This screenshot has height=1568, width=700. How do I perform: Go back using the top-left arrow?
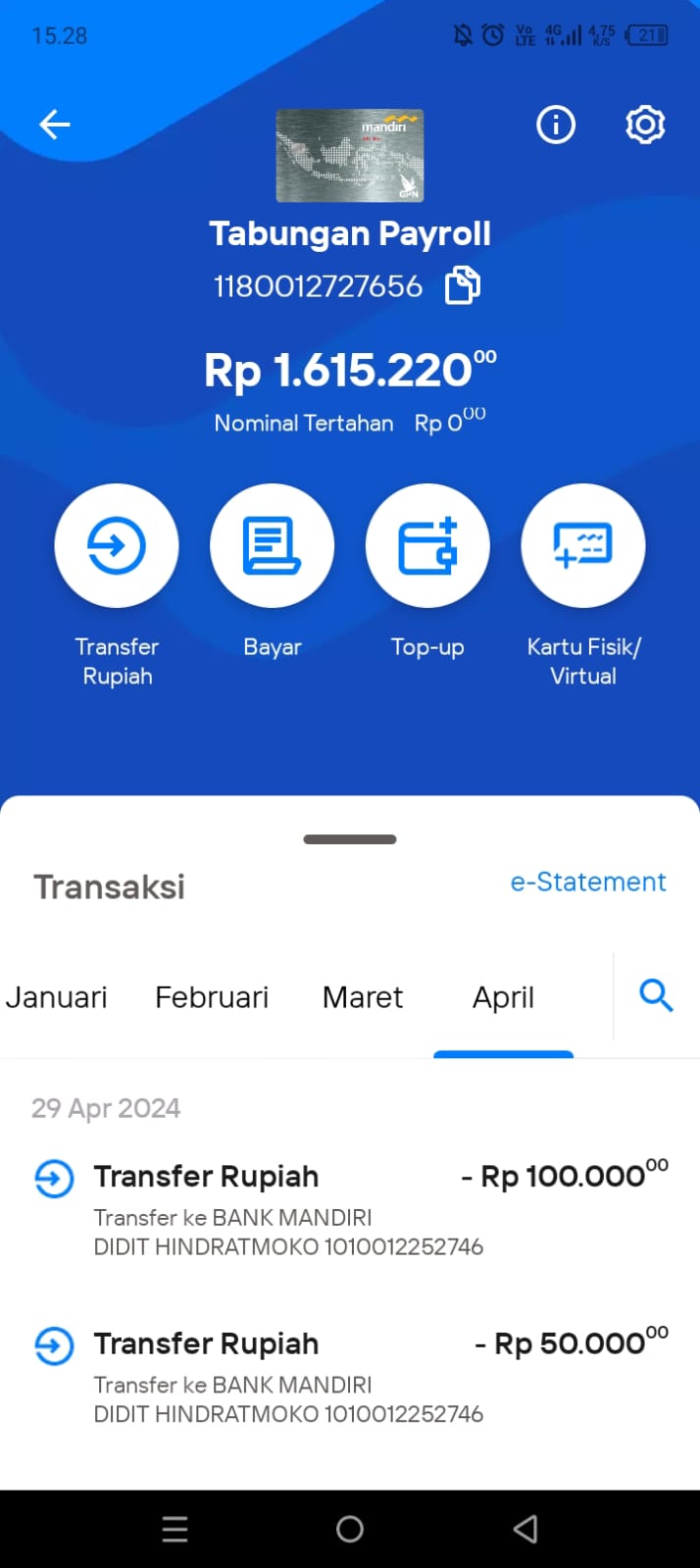pos(55,125)
